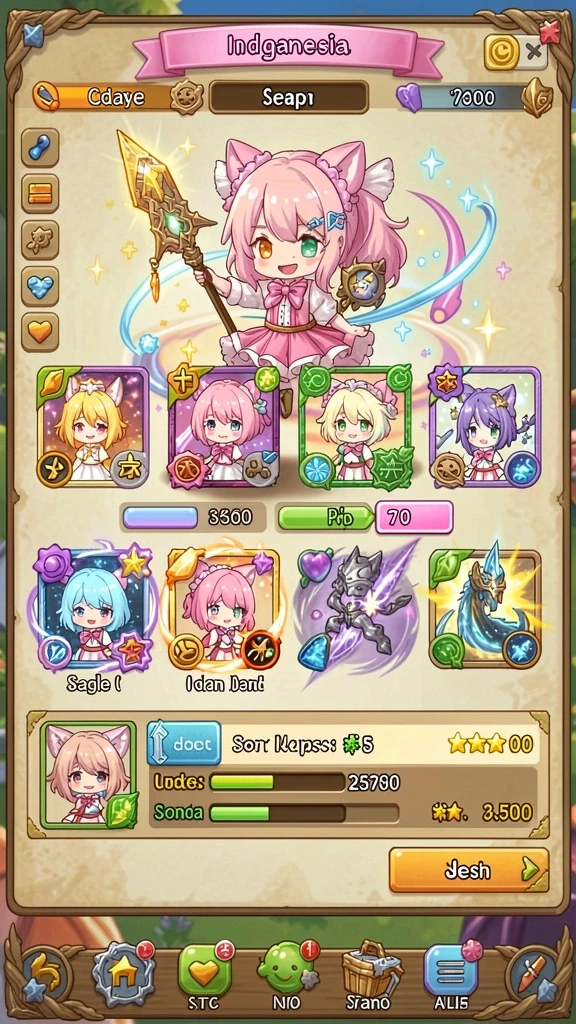The image size is (576, 1024).
Task: Tap the blue heart side icon
Action: point(40,287)
